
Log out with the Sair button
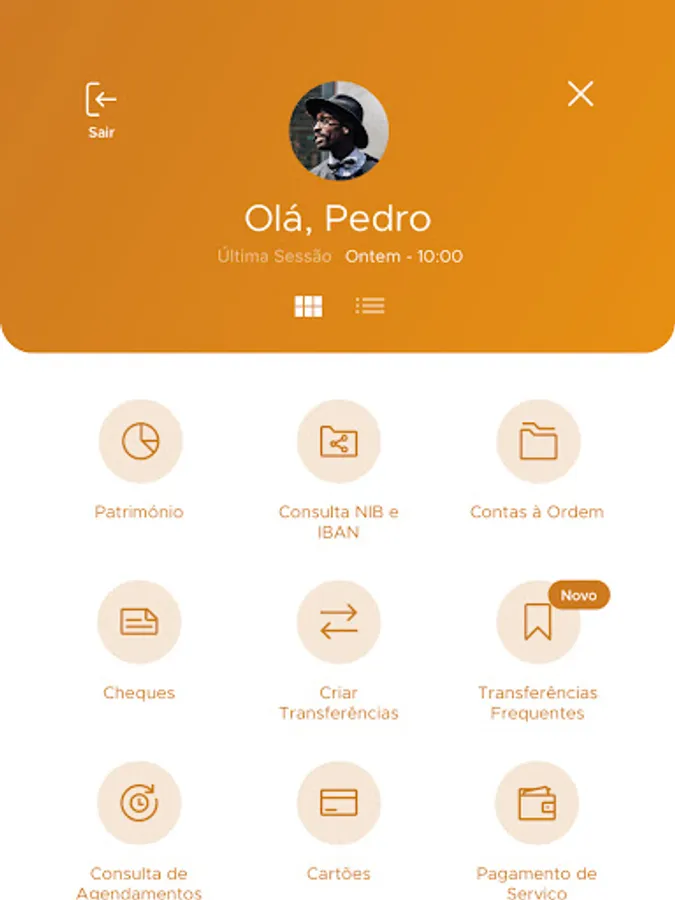click(101, 110)
